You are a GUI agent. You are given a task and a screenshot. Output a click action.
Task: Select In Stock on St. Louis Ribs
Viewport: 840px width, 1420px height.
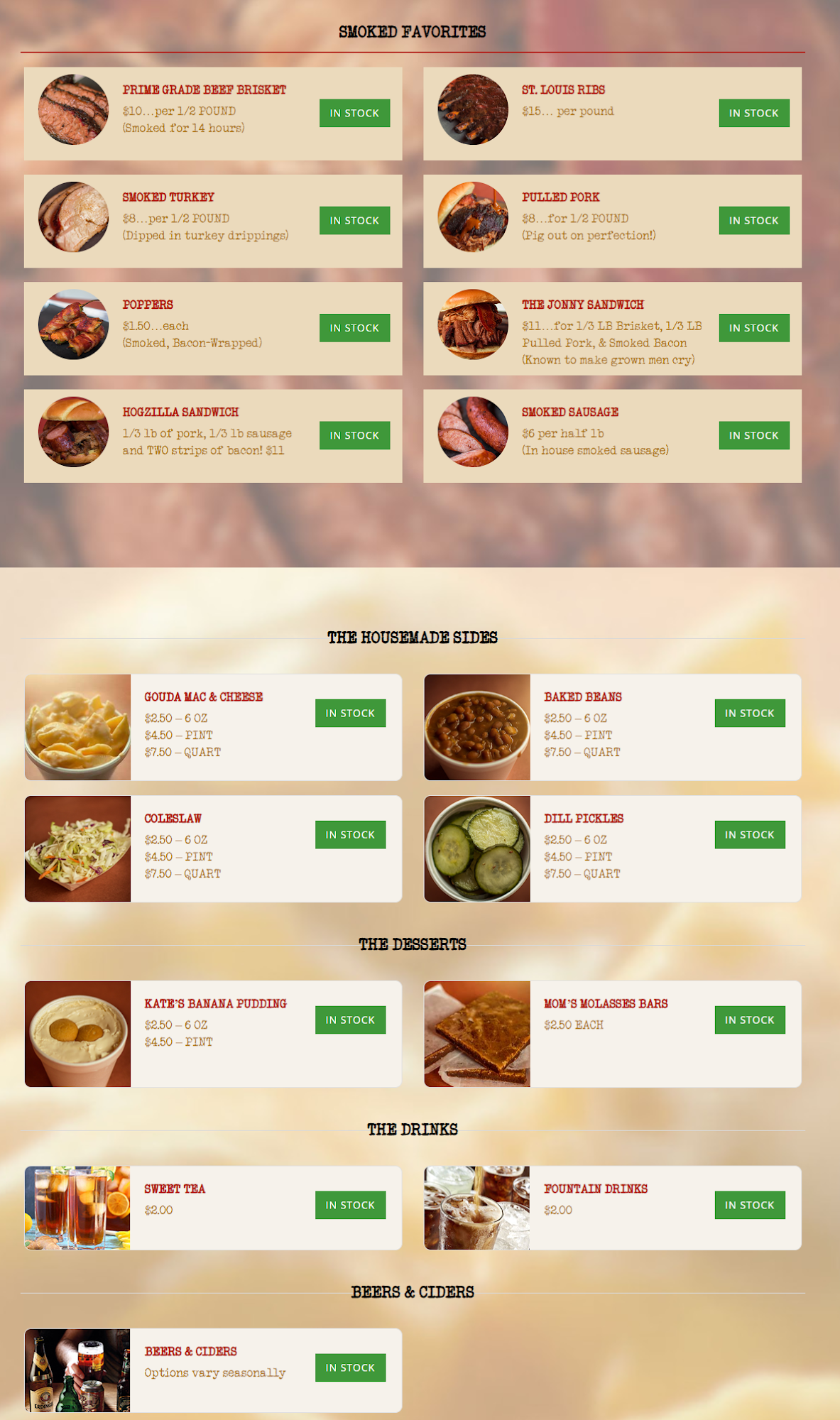[x=753, y=113]
